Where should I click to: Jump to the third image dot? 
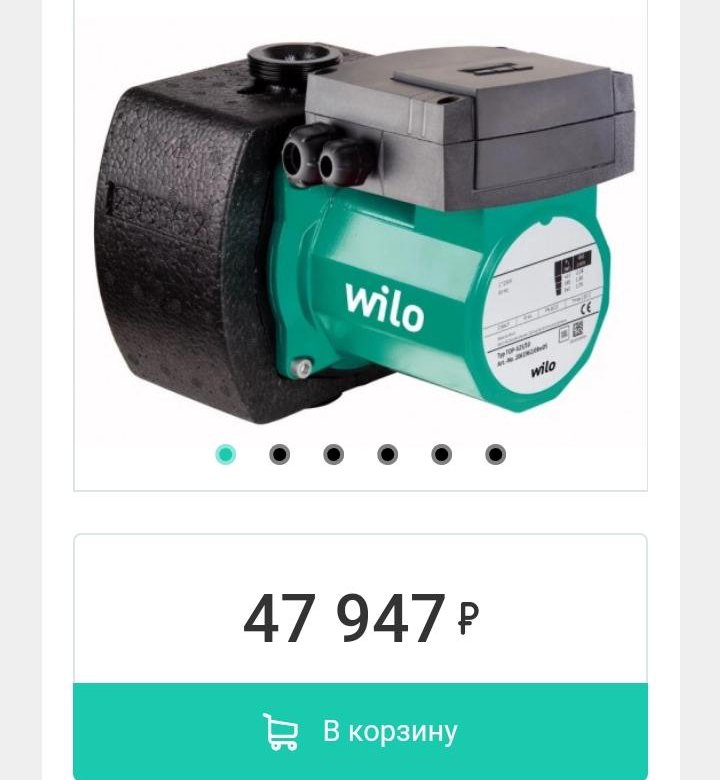(x=334, y=455)
